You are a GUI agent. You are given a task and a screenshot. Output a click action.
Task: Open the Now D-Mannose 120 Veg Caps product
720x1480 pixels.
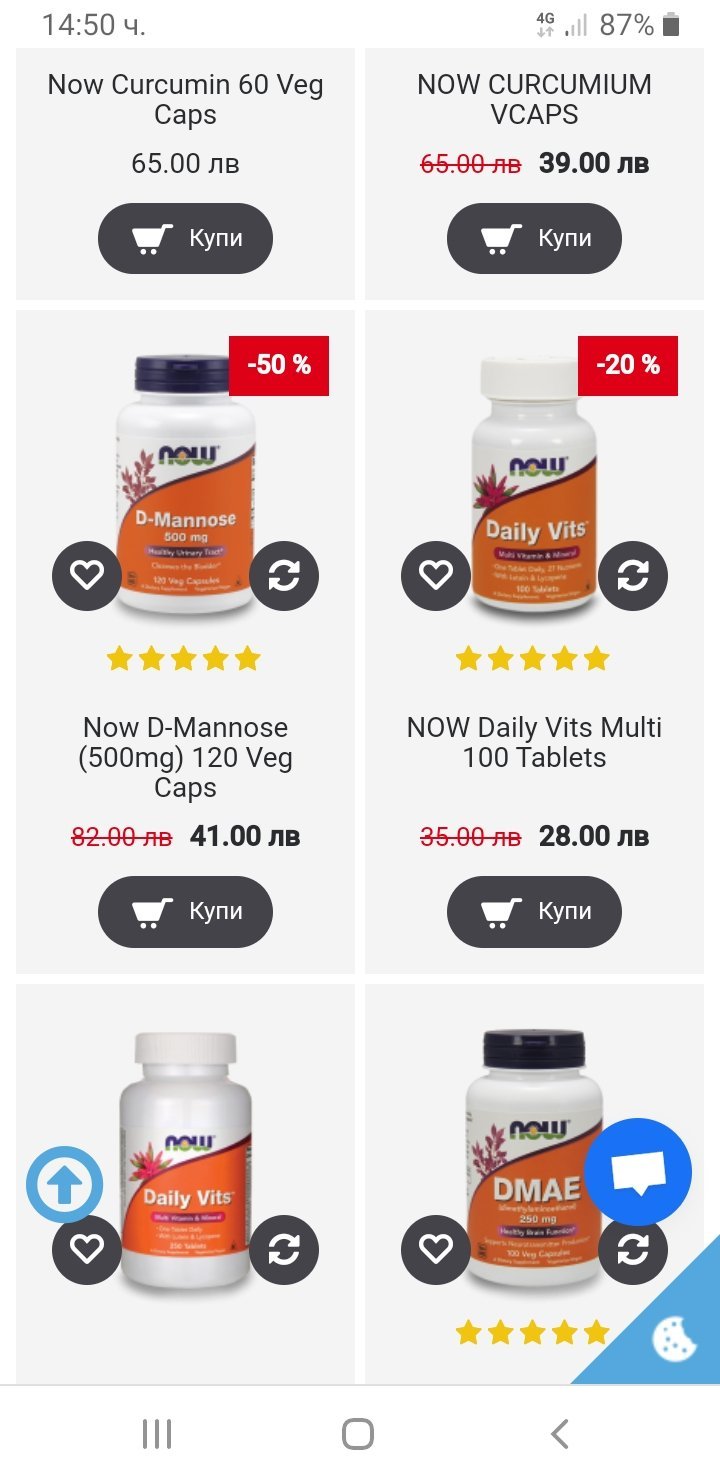pyautogui.click(x=185, y=757)
